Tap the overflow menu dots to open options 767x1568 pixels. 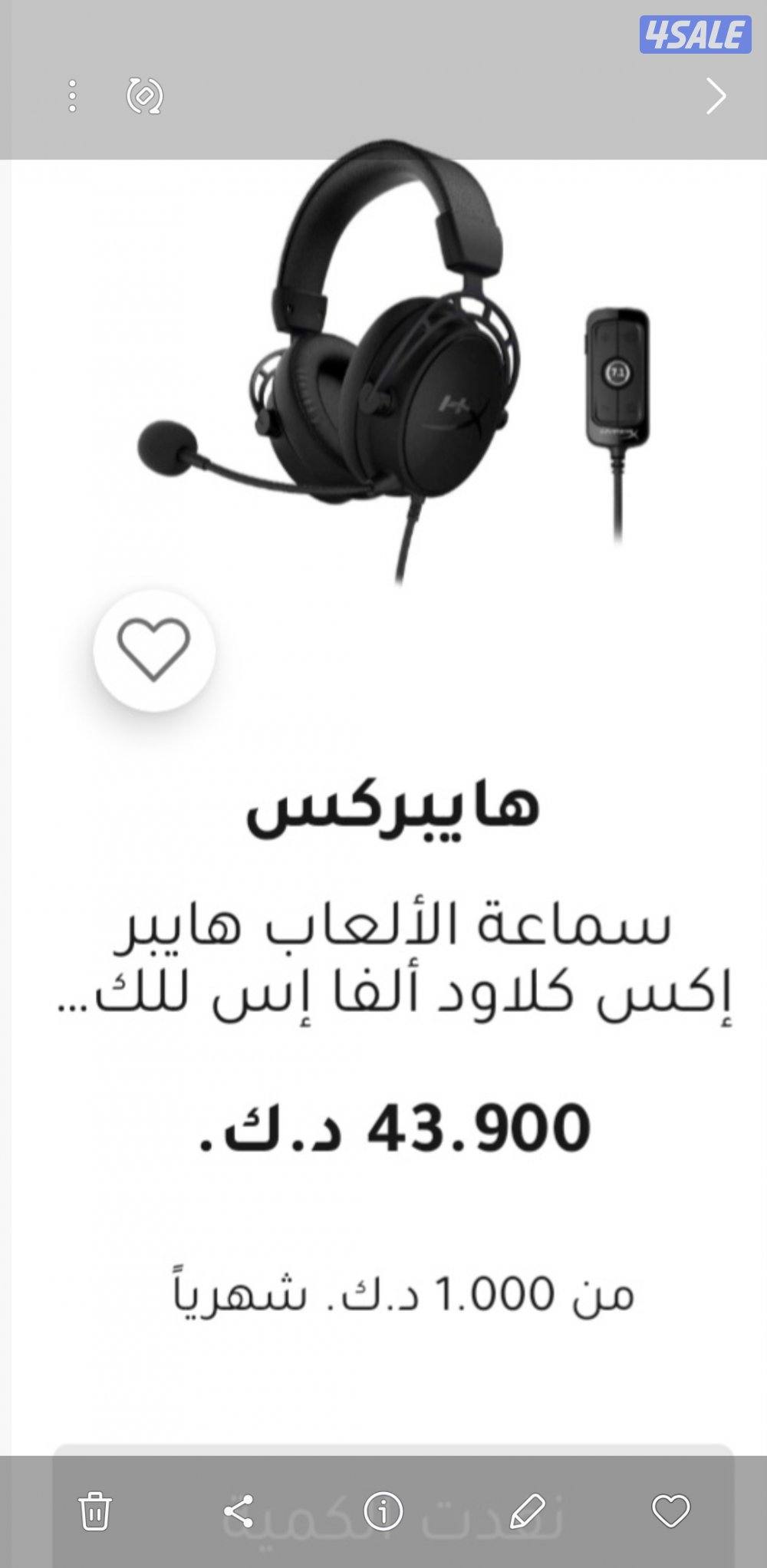point(73,95)
